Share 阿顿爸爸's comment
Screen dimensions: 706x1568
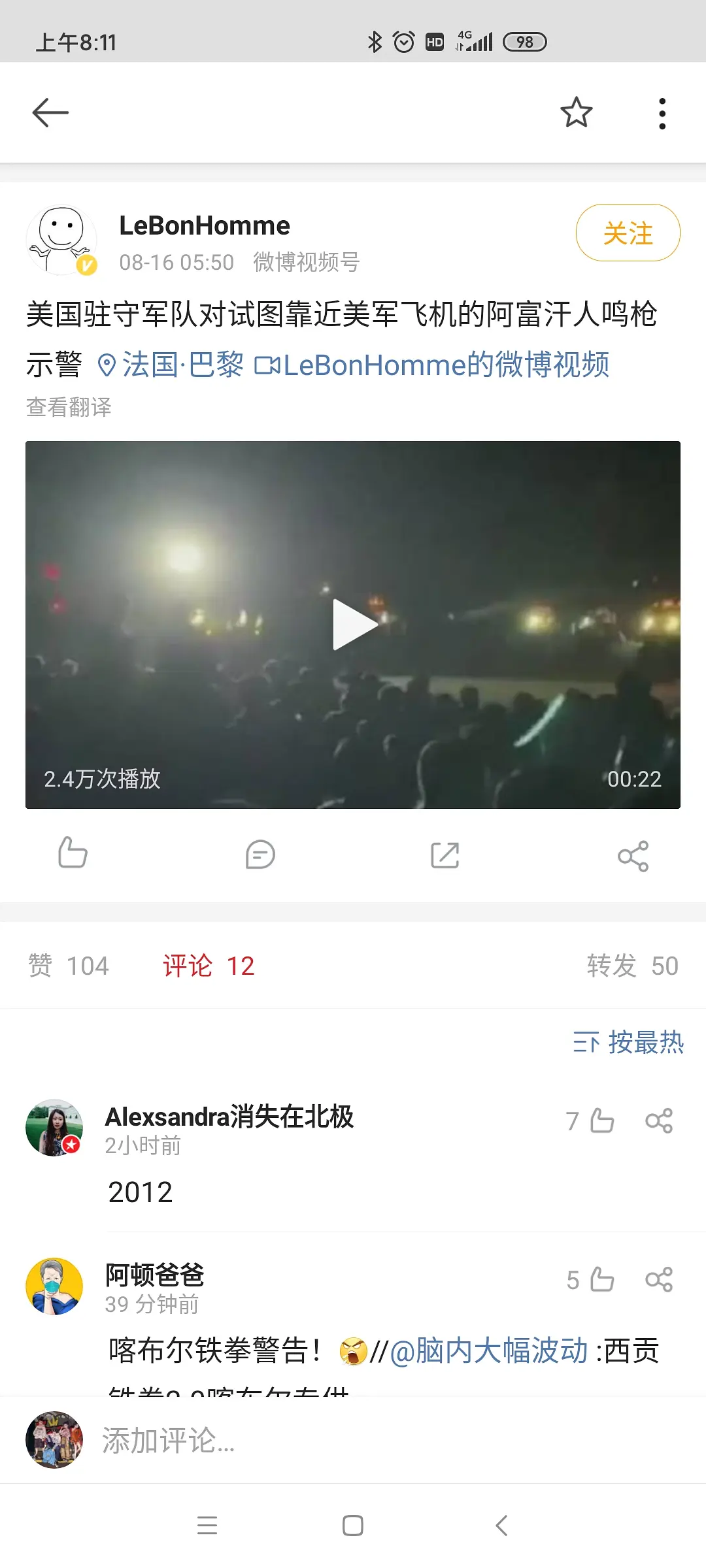click(x=658, y=1279)
